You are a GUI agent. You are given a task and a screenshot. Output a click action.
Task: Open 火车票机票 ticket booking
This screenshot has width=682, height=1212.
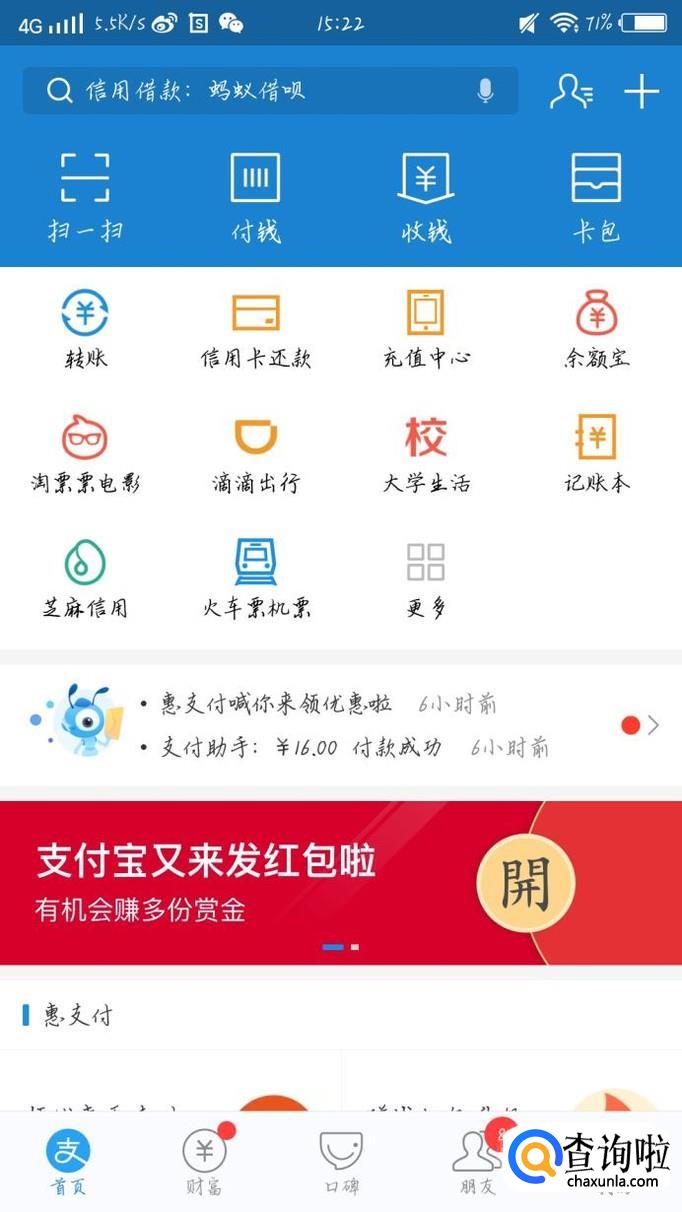coord(255,580)
